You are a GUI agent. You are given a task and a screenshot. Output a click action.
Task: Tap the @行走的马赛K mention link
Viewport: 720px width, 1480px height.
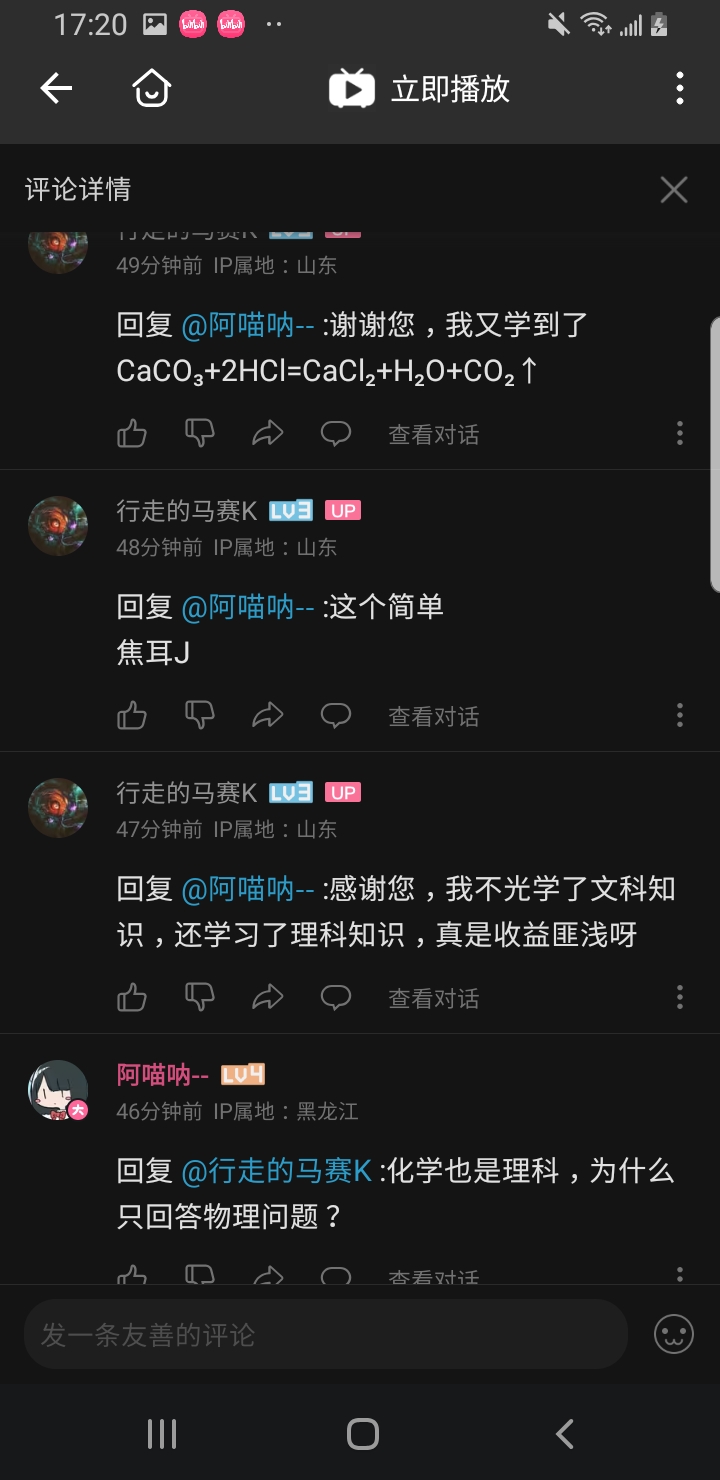tap(276, 1170)
